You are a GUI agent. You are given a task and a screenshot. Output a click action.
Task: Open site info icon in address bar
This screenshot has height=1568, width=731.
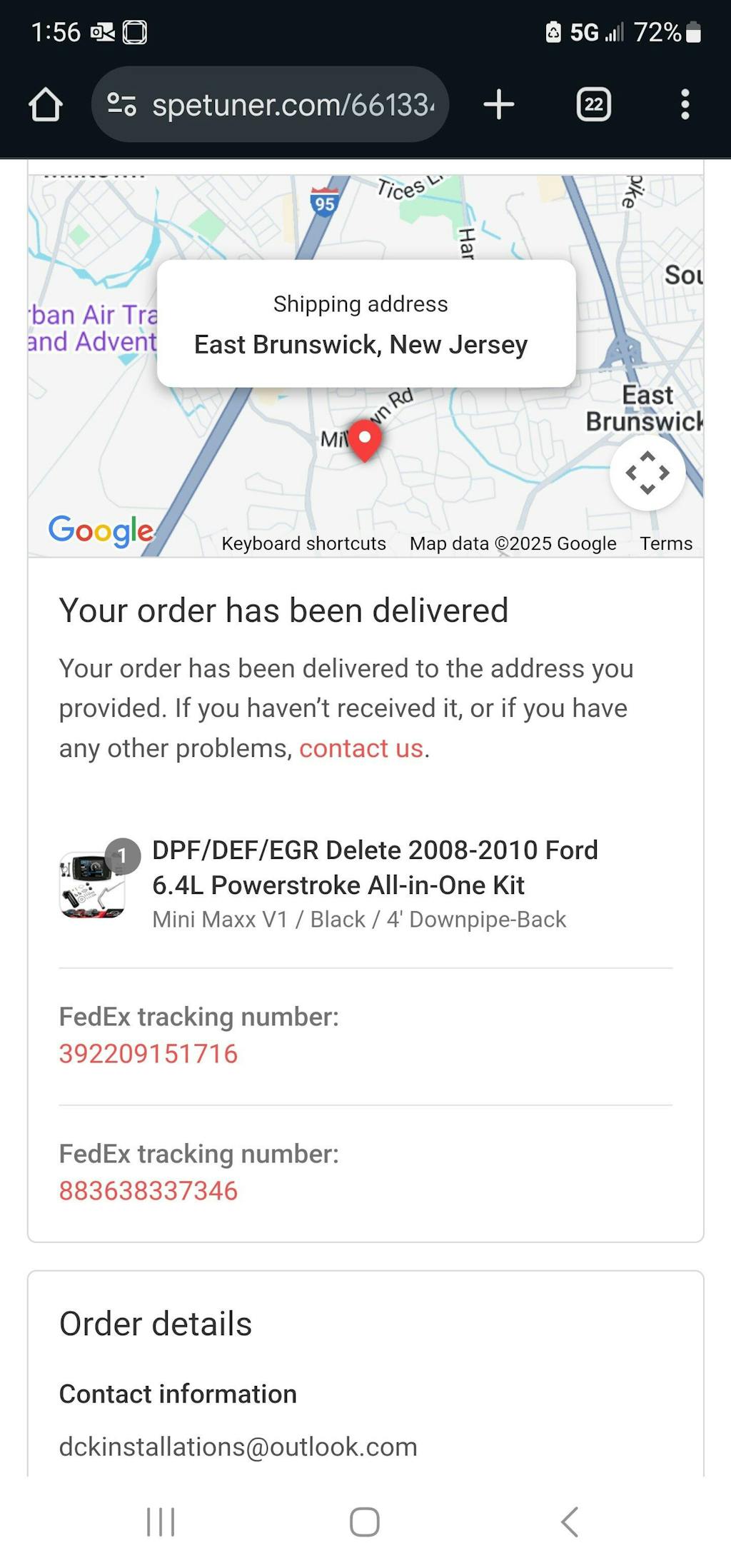pyautogui.click(x=121, y=105)
